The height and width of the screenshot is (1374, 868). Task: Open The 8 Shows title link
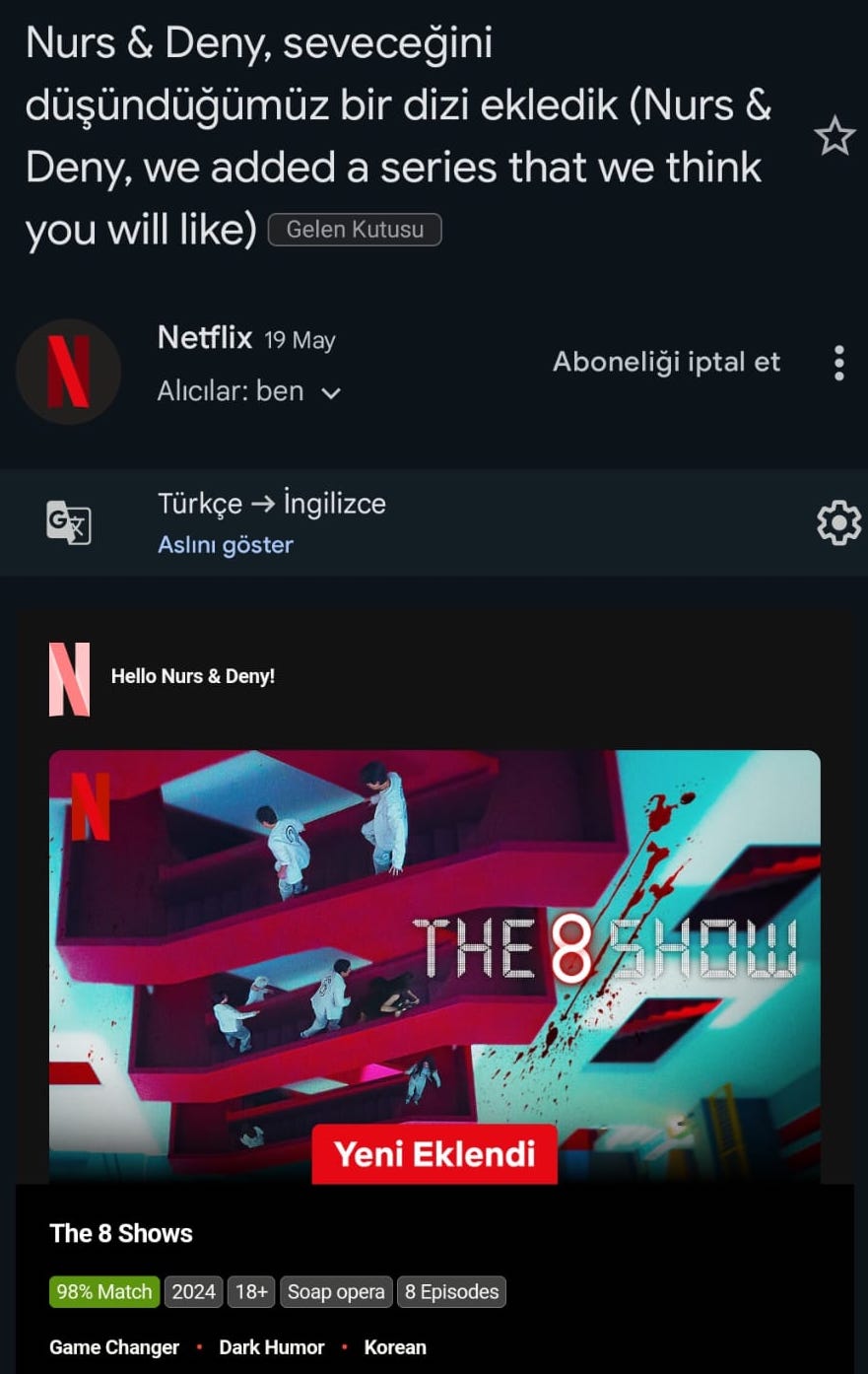[x=121, y=1233]
